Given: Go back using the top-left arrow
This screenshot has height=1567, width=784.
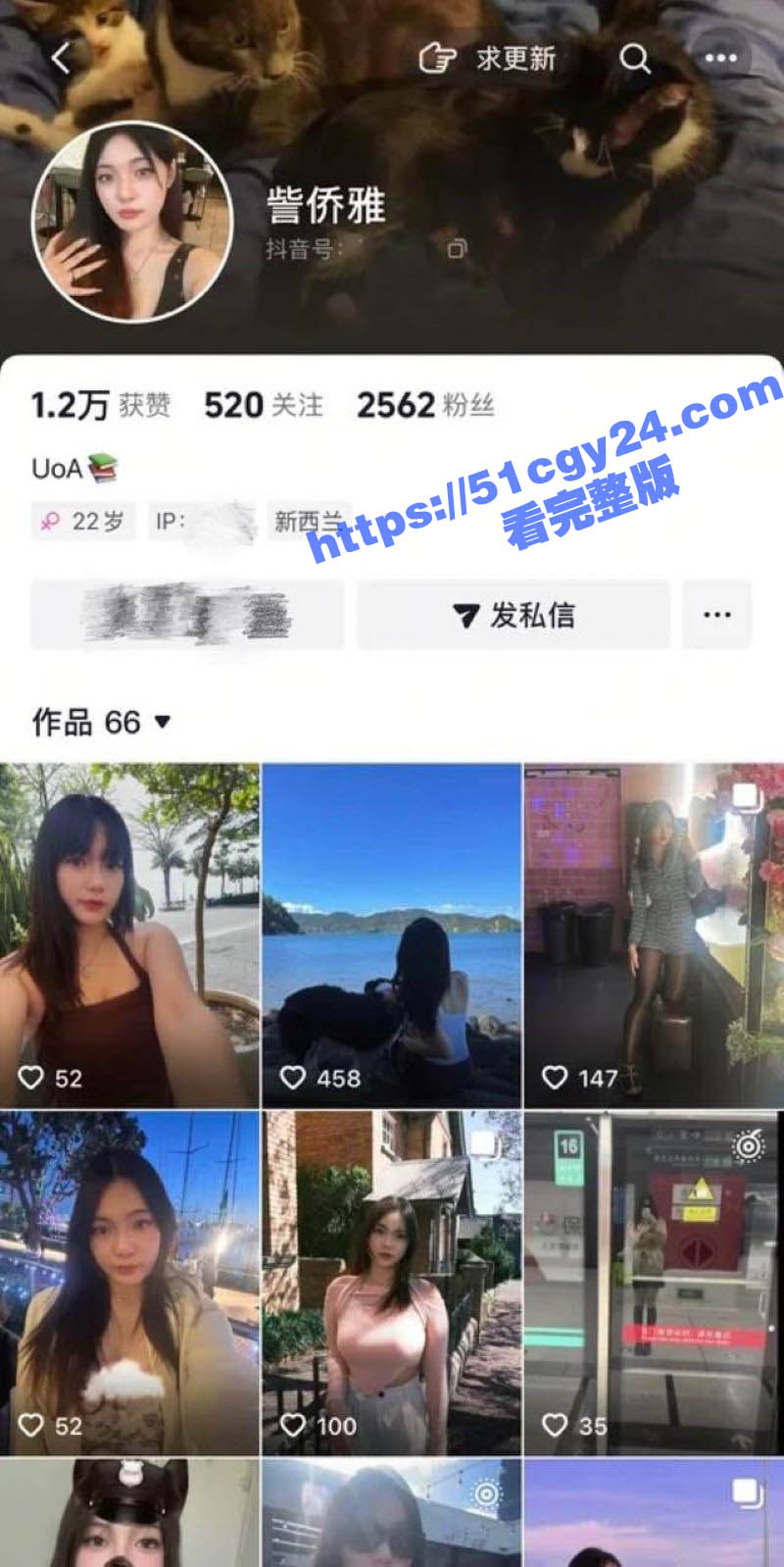Looking at the screenshot, I should pyautogui.click(x=61, y=58).
